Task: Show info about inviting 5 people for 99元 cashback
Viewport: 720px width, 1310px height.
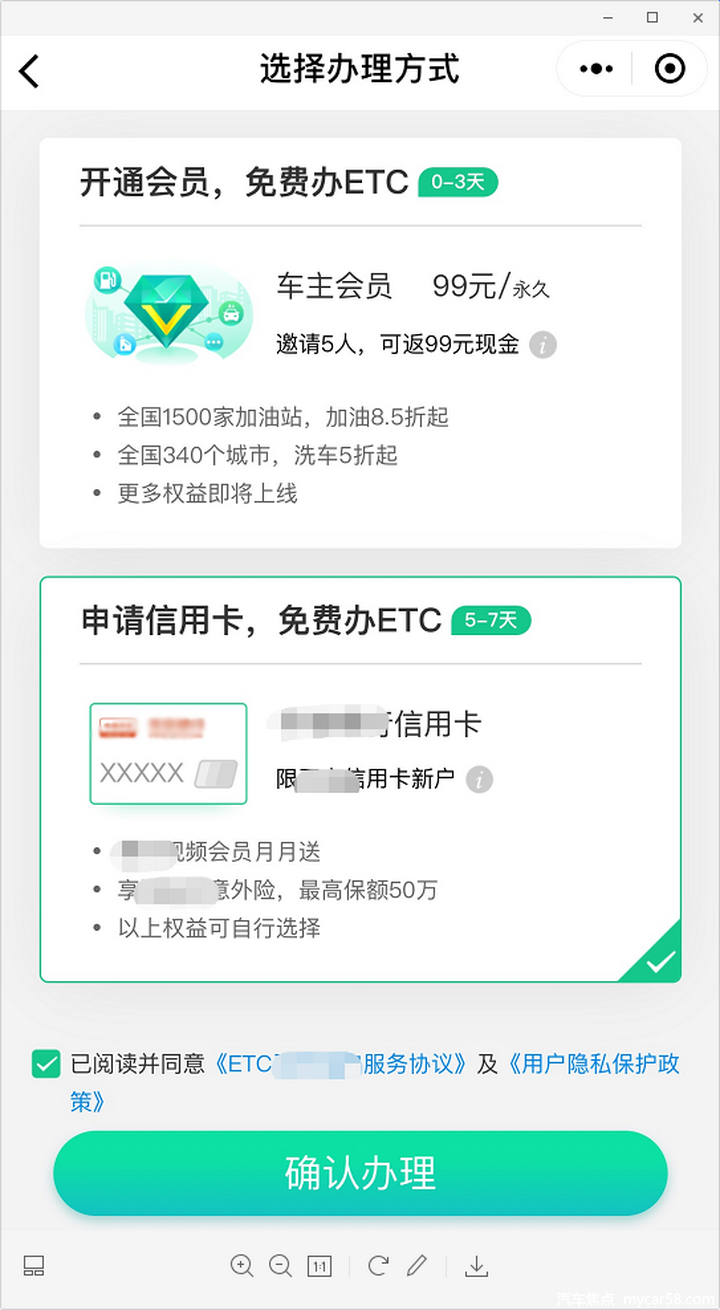Action: (543, 345)
